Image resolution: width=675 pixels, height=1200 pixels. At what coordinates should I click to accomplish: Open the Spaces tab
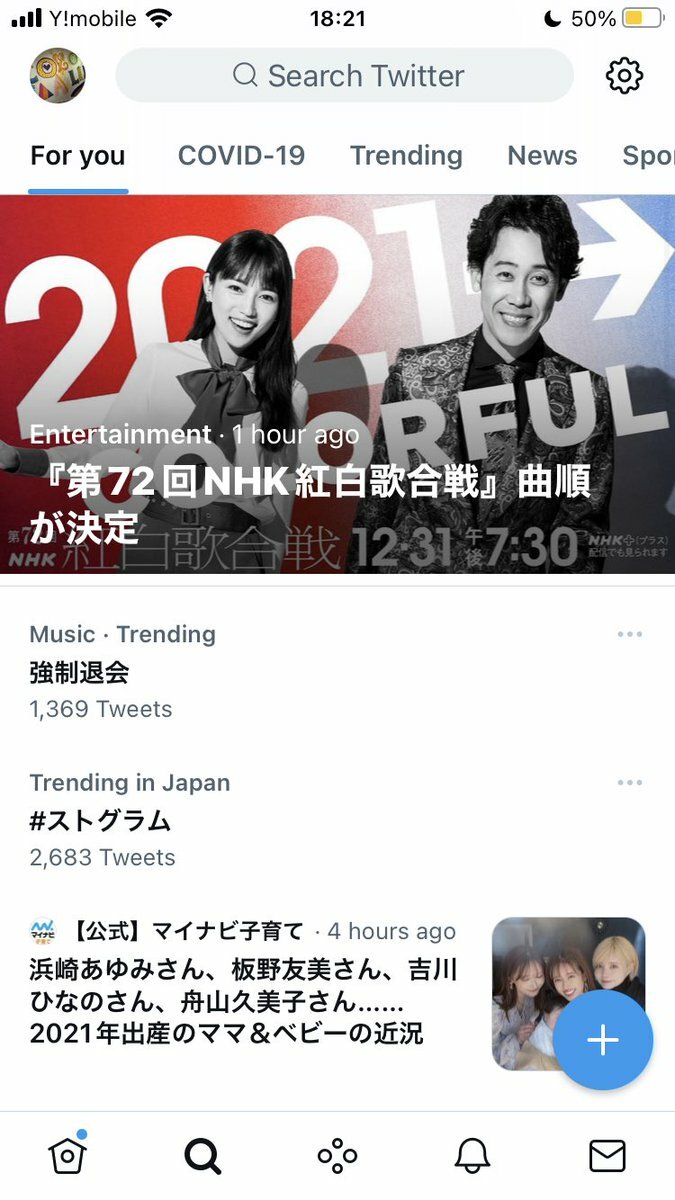[337, 1156]
